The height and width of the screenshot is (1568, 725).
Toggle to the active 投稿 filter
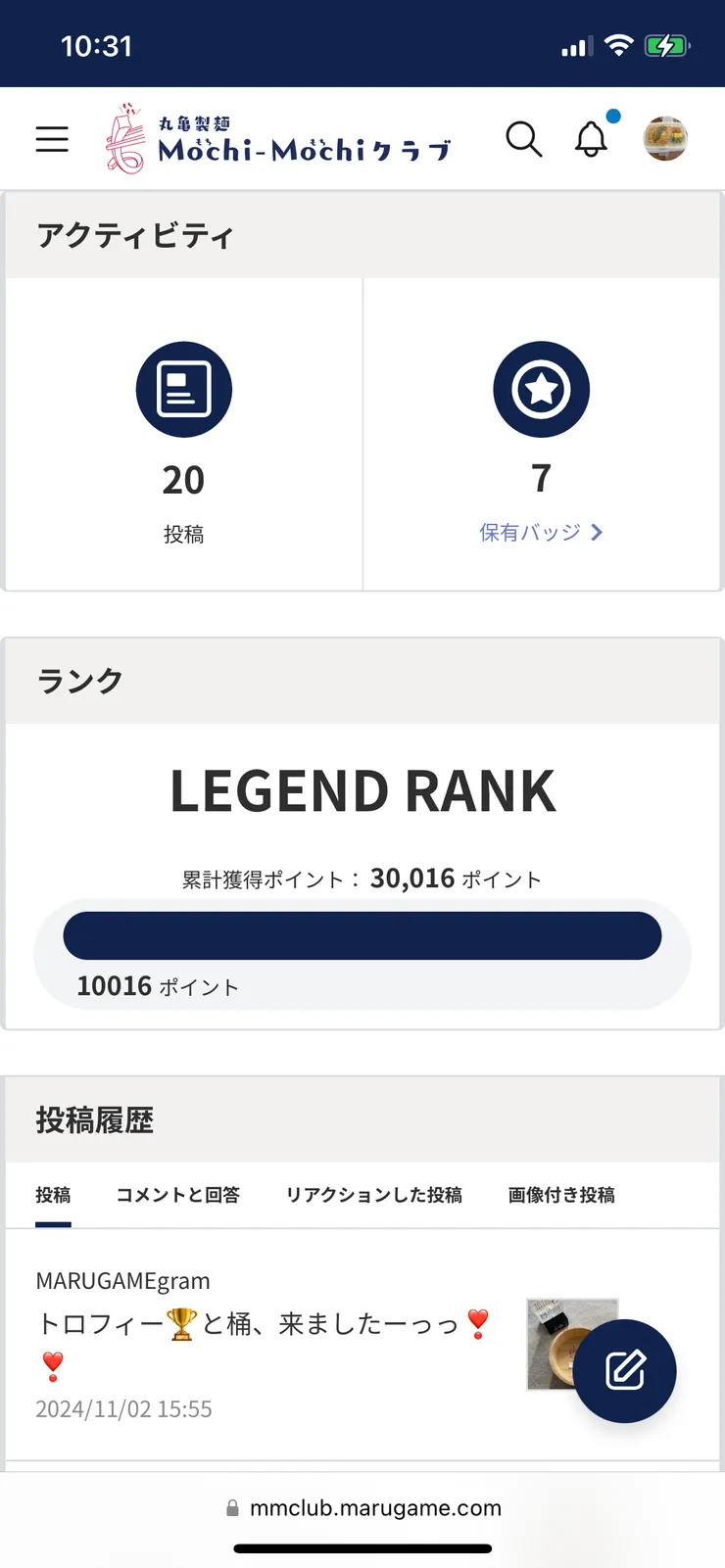pyautogui.click(x=54, y=1195)
